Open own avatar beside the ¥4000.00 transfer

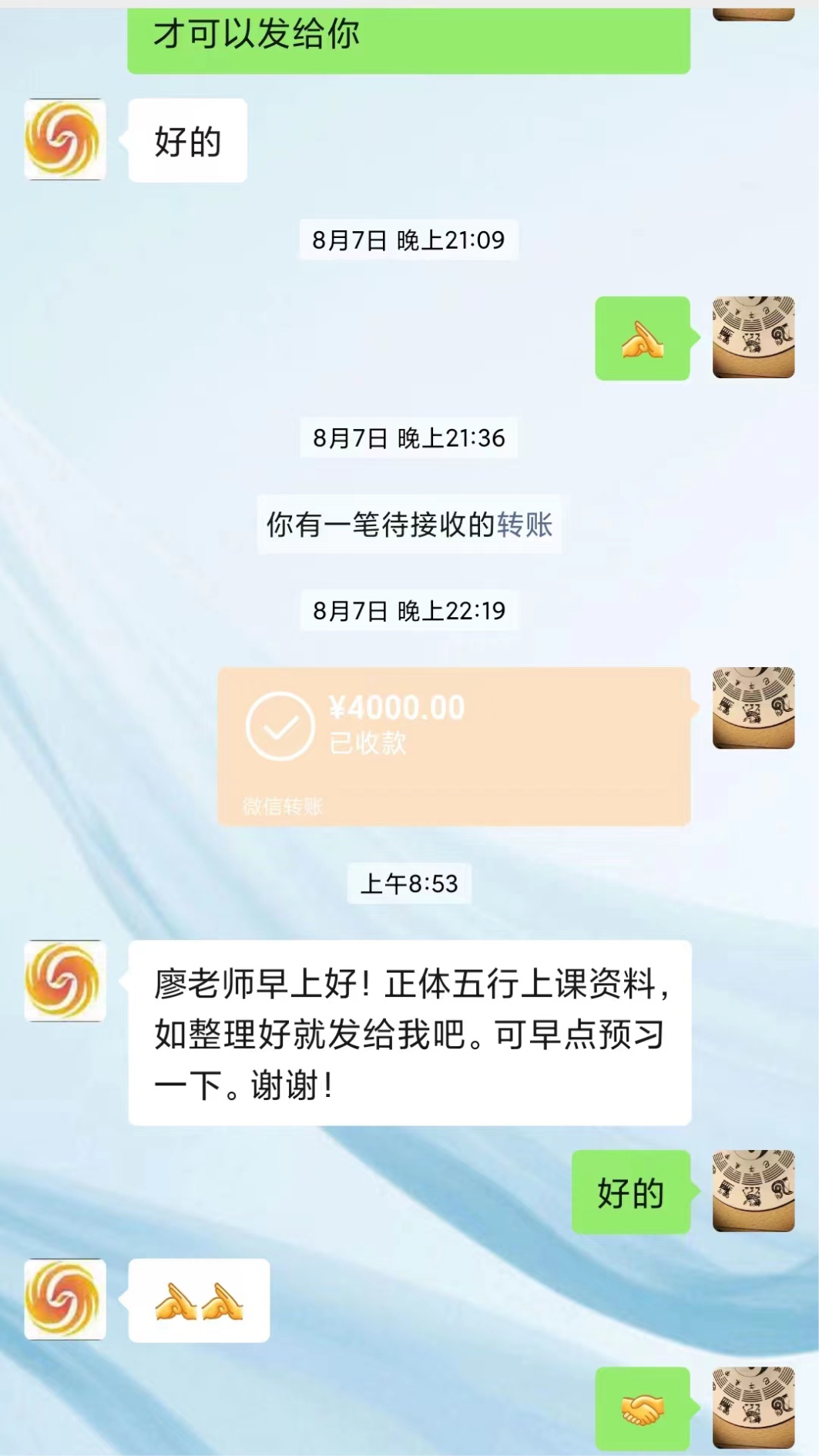point(753,707)
